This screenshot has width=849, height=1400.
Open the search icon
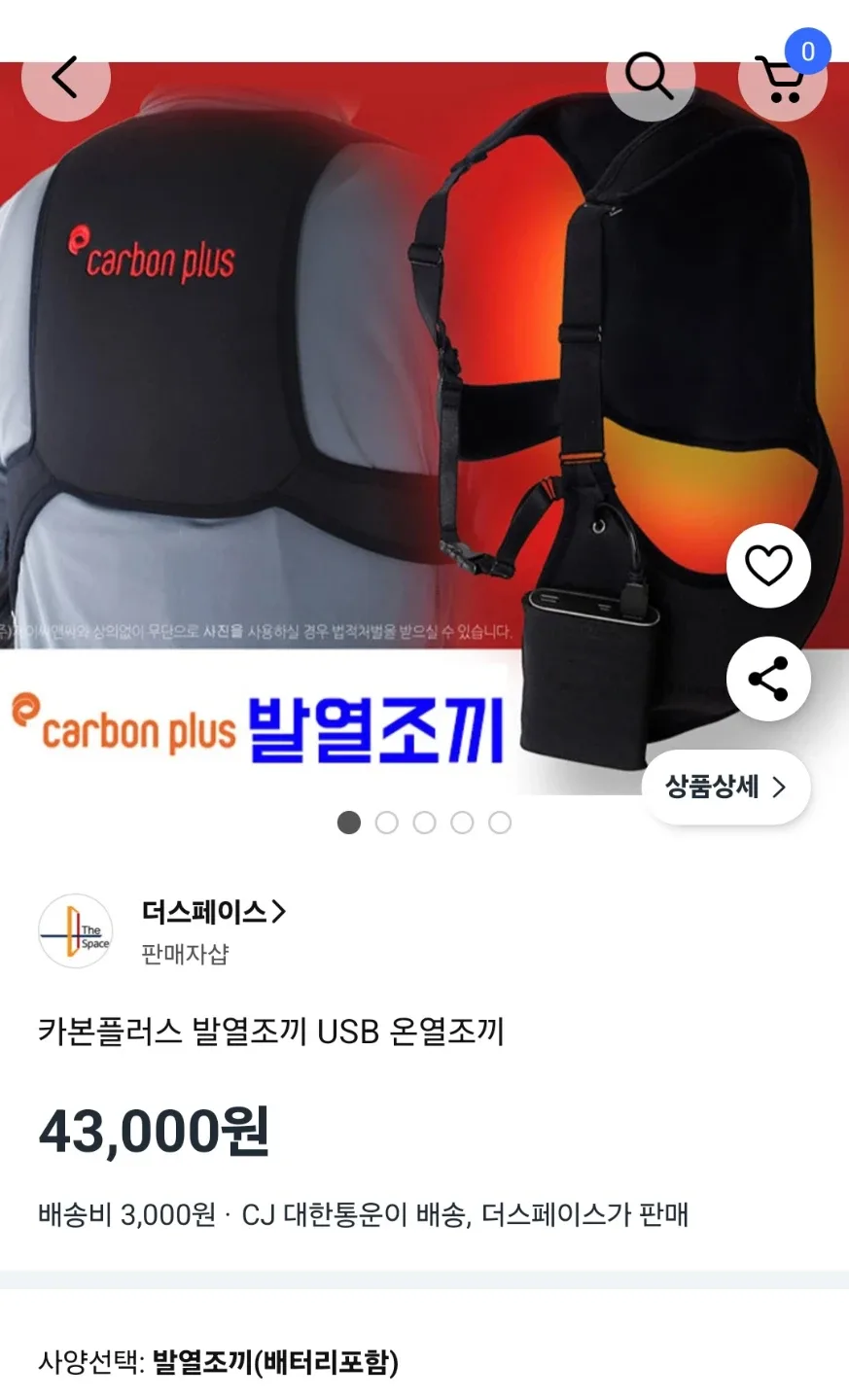click(x=650, y=78)
